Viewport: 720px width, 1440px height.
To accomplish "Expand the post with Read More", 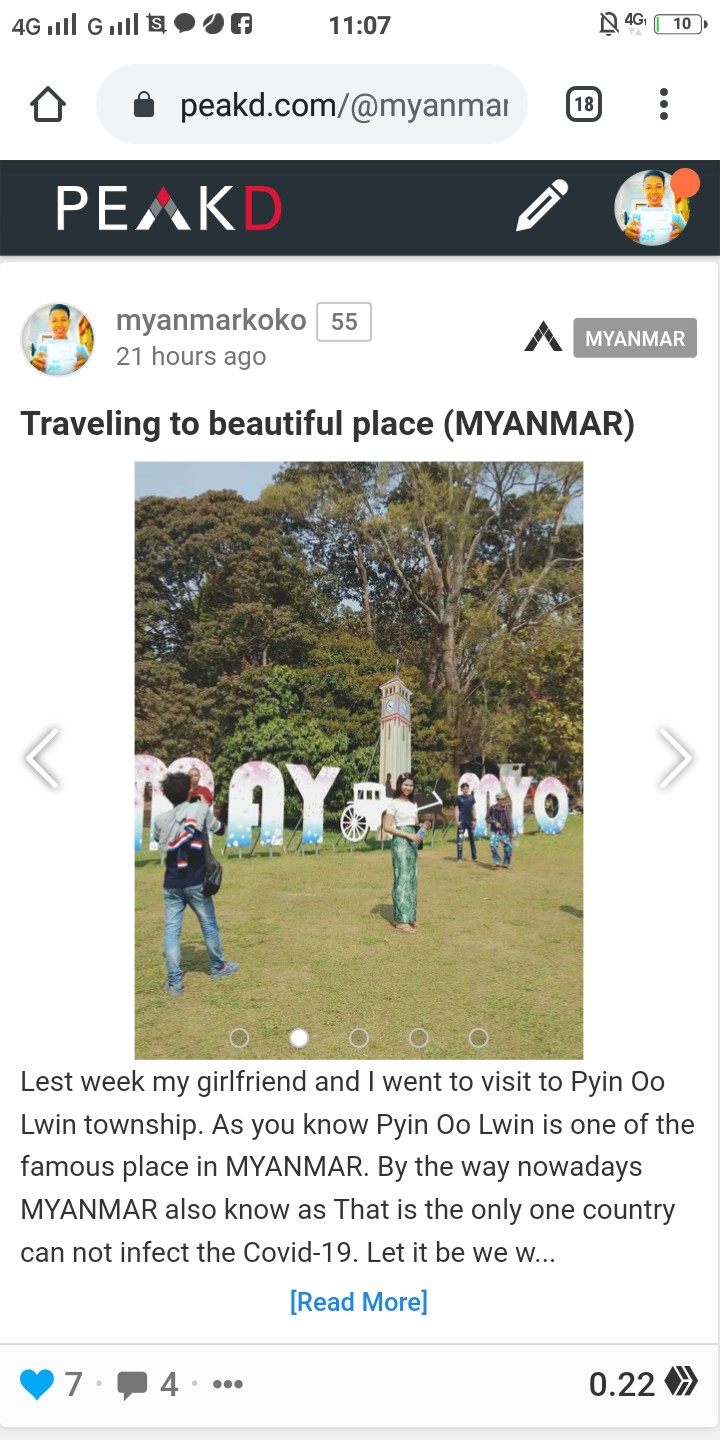I will [x=358, y=1301].
